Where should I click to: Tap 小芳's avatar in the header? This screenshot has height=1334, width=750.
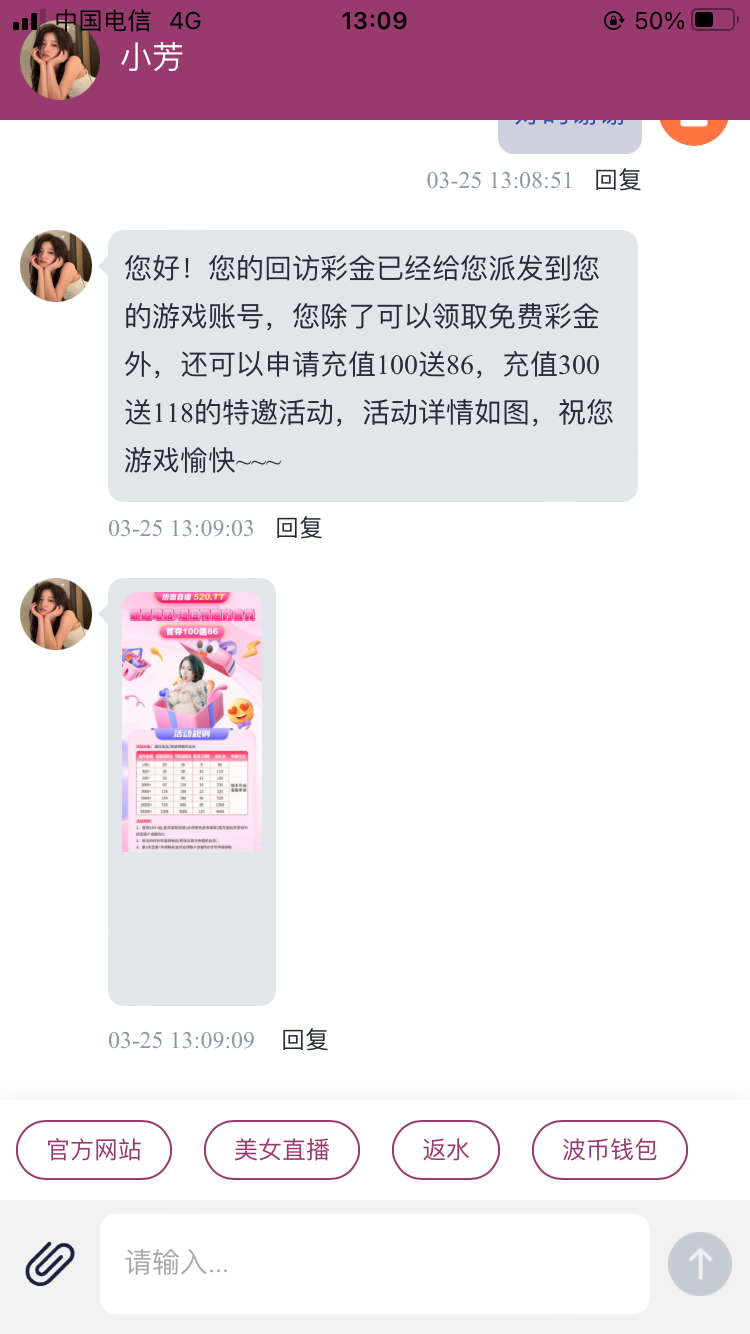pos(60,60)
